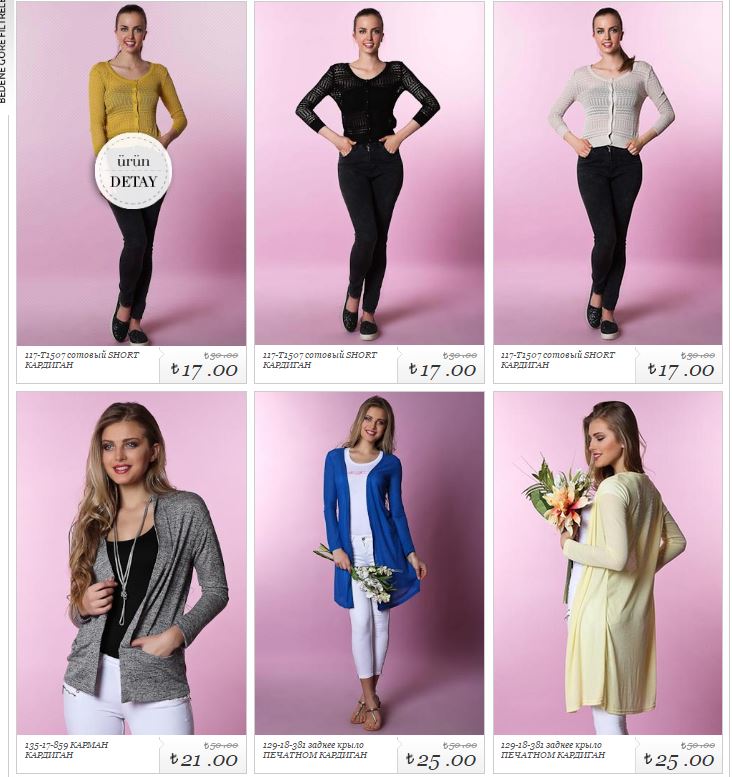This screenshot has height=777, width=732.
Task: Open the black 117-T1507 short cardigan product
Action: (x=369, y=175)
